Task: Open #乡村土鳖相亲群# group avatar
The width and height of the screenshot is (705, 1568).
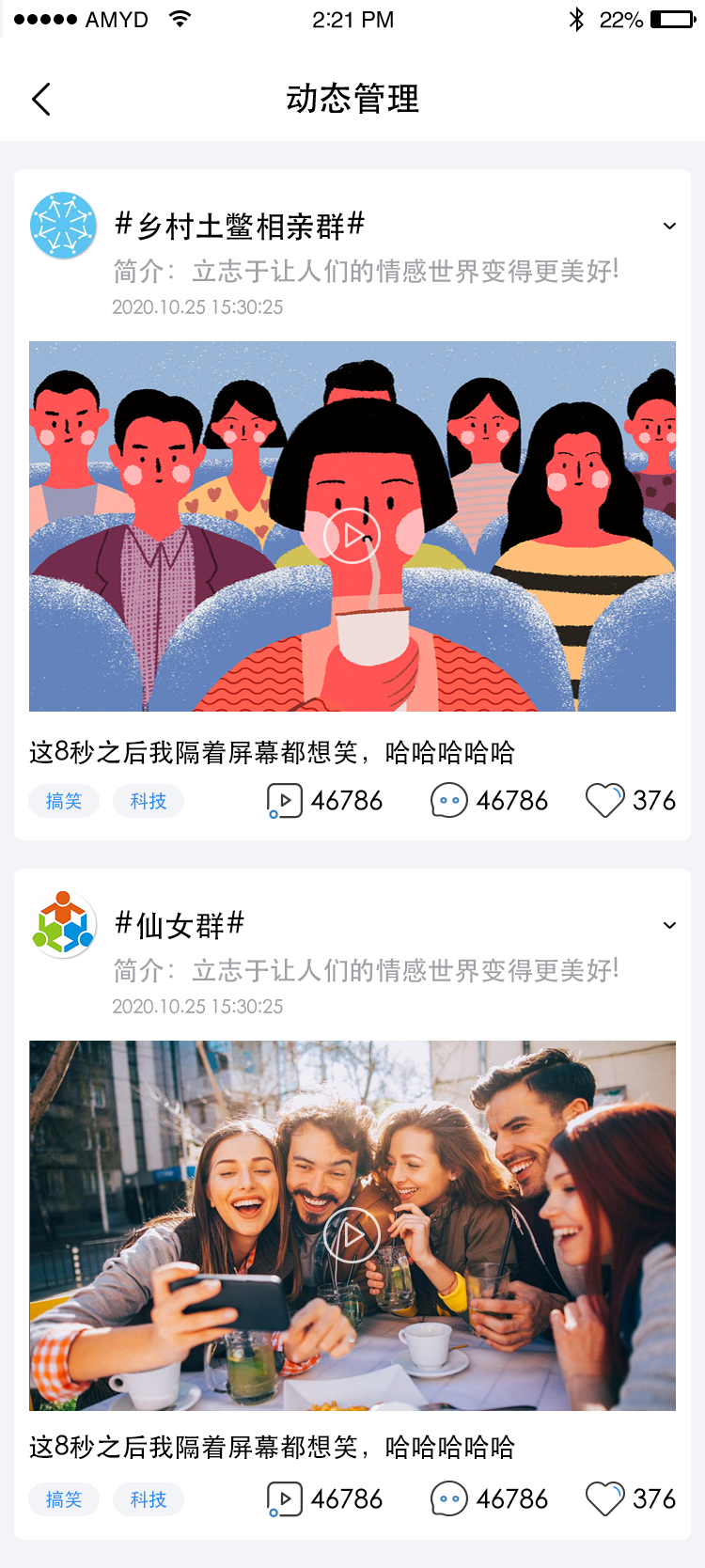Action: point(63,226)
